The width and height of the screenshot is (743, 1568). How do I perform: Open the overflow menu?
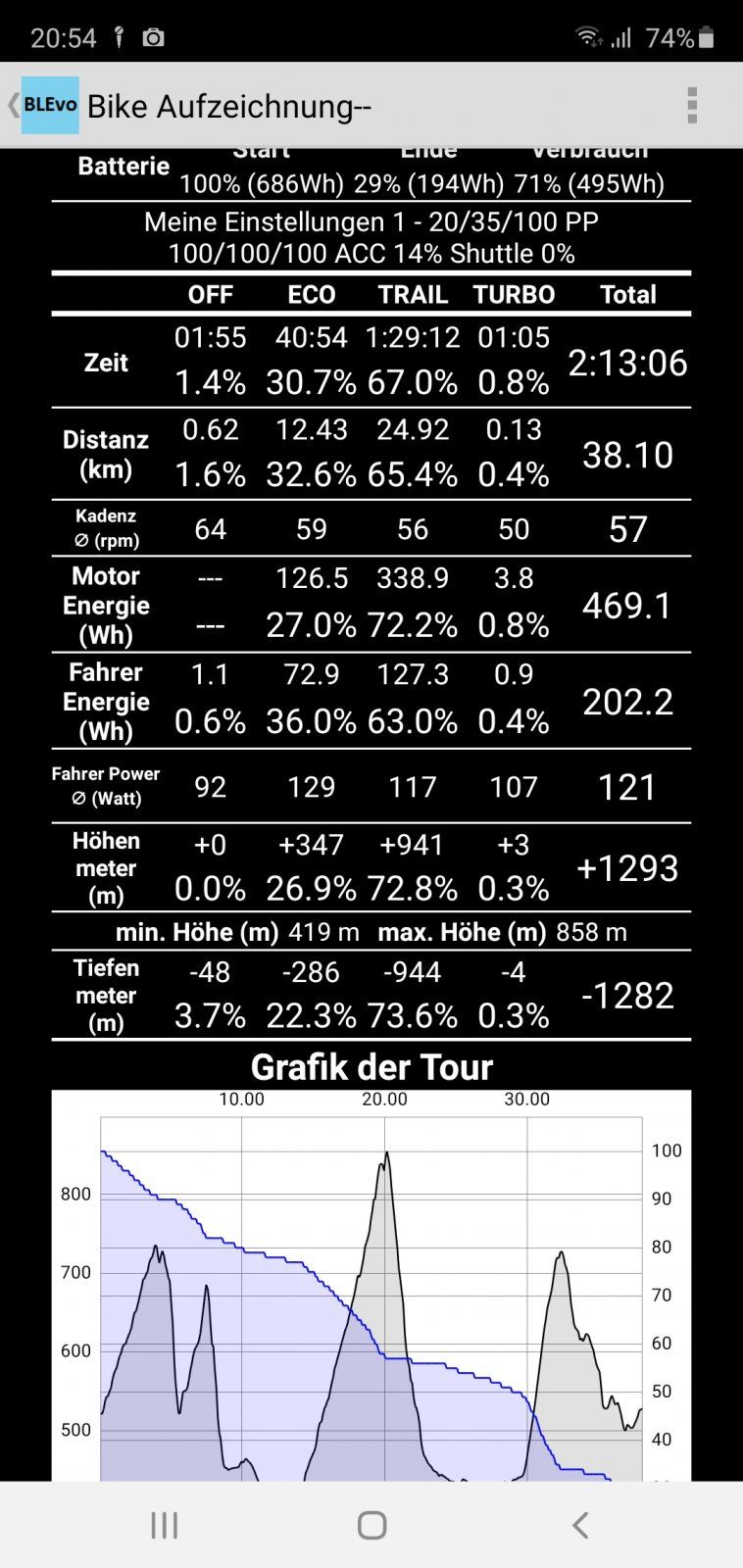[692, 105]
